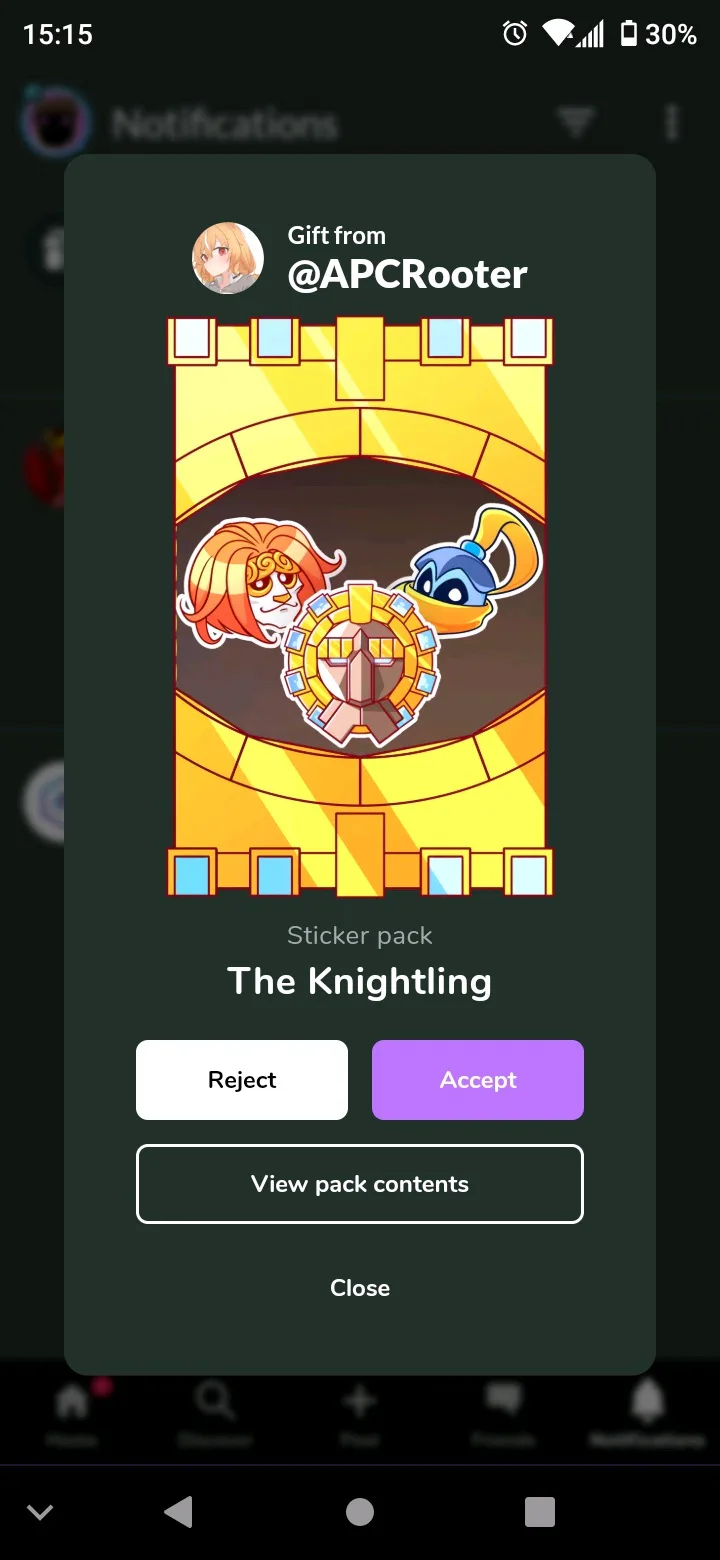Open @APCRooter's profile avatar
720x1560 pixels.
pos(228,258)
